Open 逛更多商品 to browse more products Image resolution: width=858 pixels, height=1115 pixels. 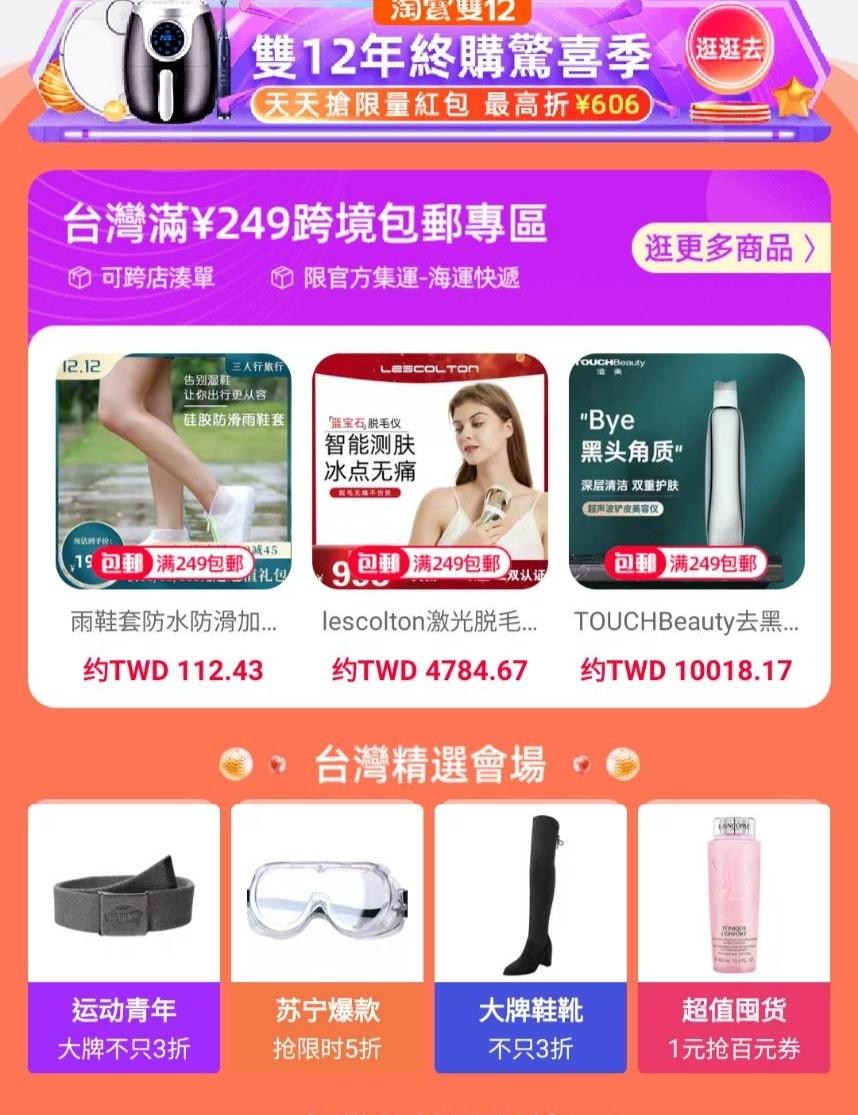[730, 249]
